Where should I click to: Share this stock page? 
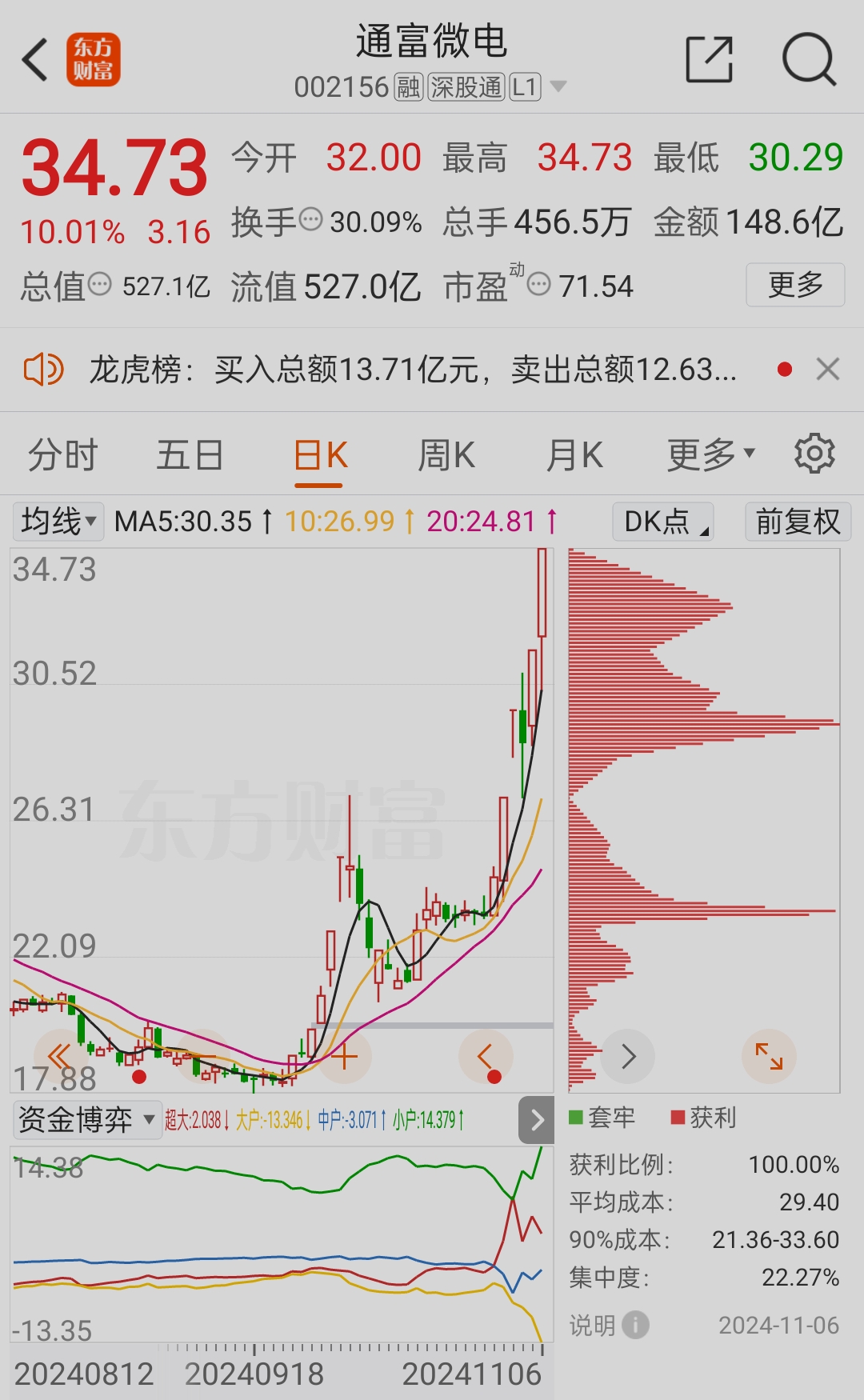click(710, 59)
